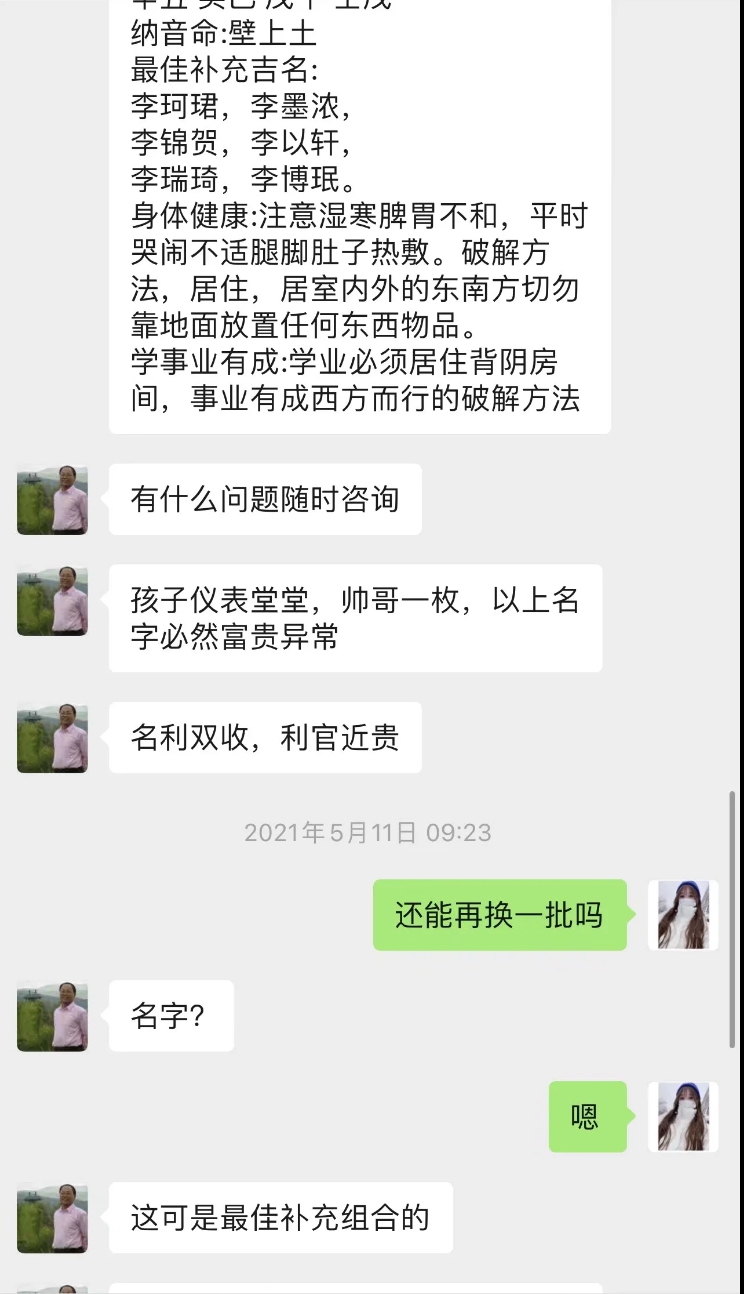The width and height of the screenshot is (744, 1294).
Task: Tap the '名利双收，利官近贵' message bubble
Action: (265, 739)
